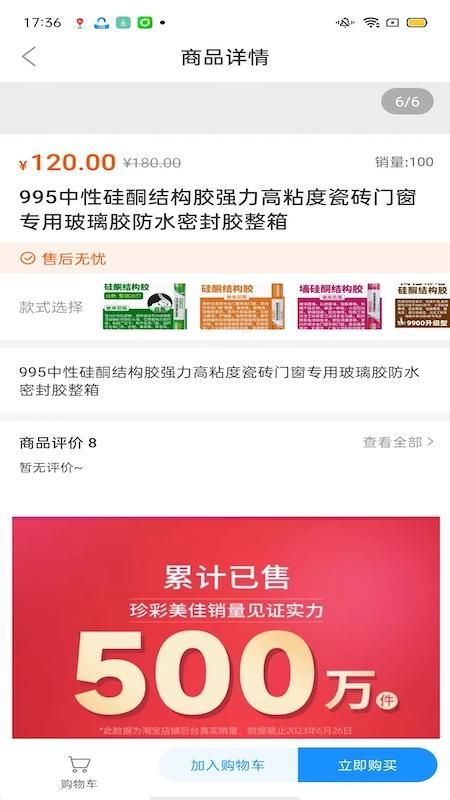Tap 加入购物车 to add item to cart

[228, 765]
